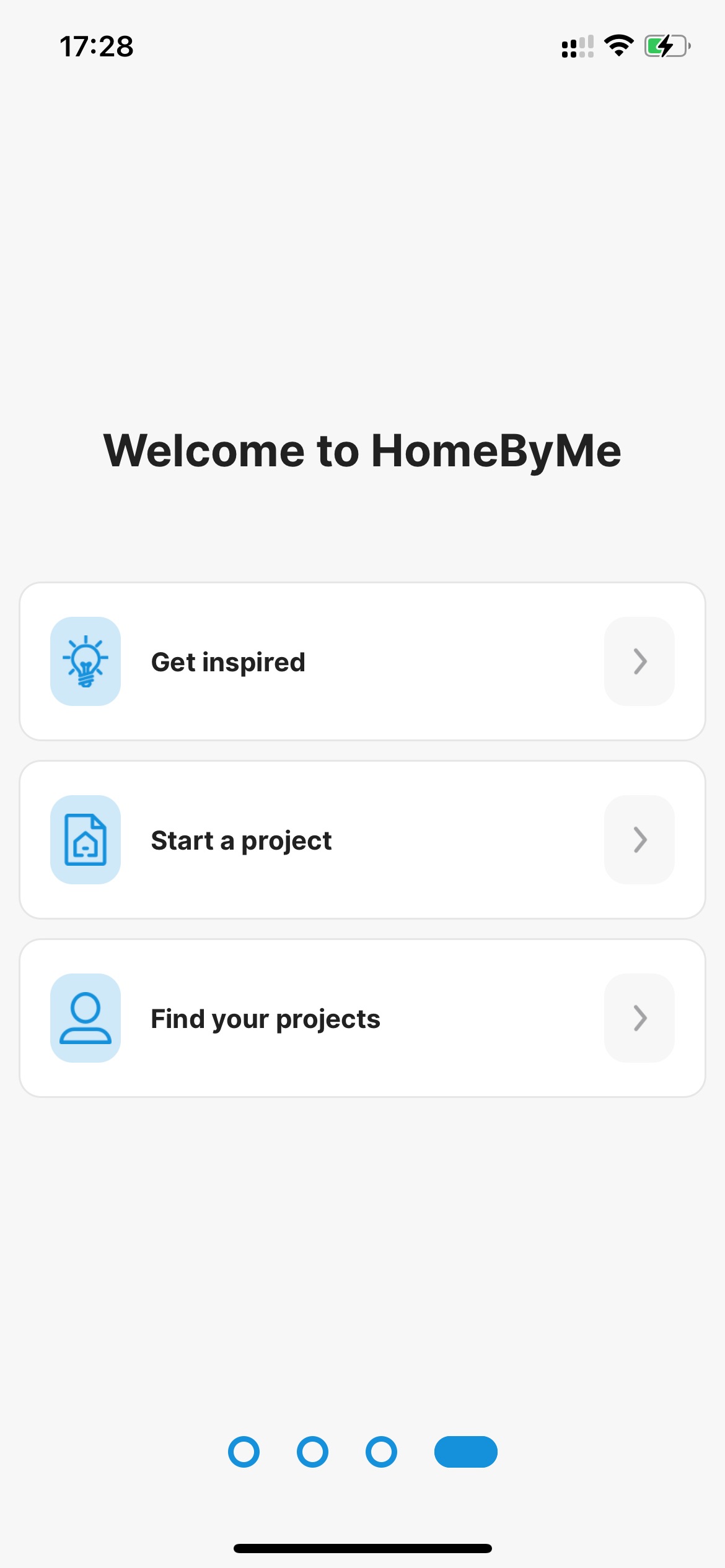Select Start a project
This screenshot has height=1568, width=725.
coord(362,840)
